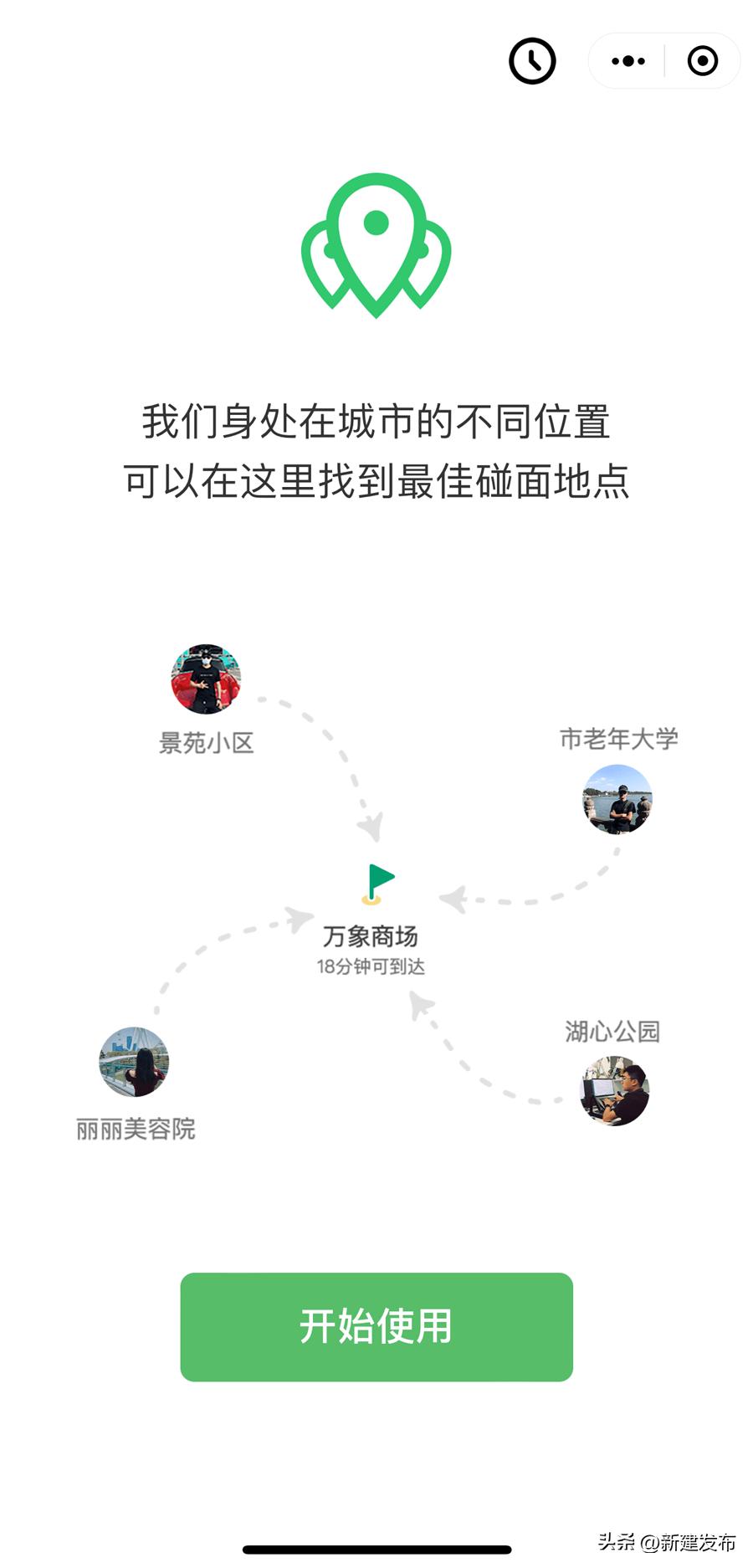Click the 丽丽美容院 location label

pyautogui.click(x=136, y=1127)
